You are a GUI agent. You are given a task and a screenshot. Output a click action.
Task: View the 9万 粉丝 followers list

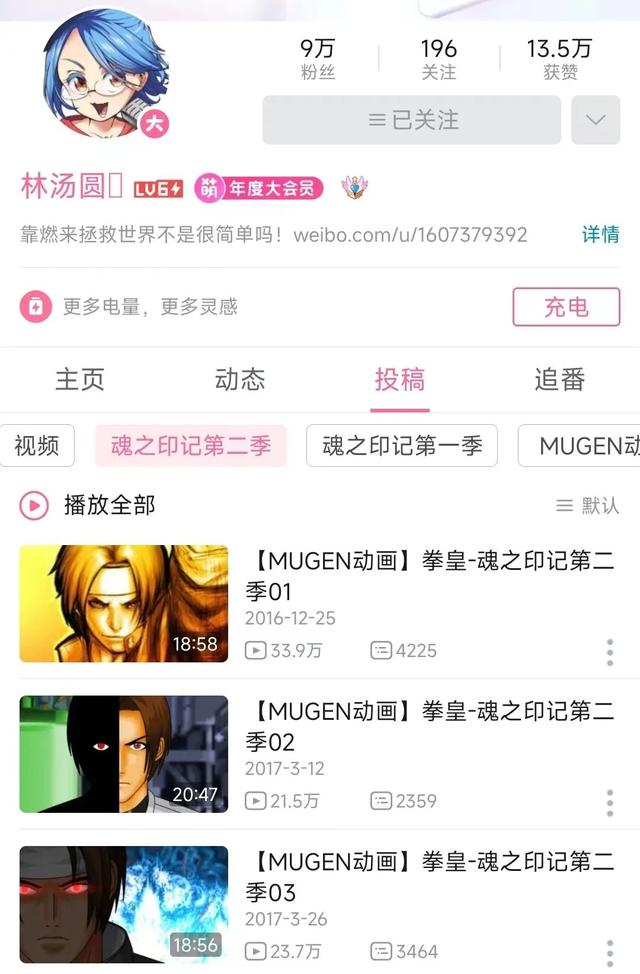pyautogui.click(x=317, y=58)
